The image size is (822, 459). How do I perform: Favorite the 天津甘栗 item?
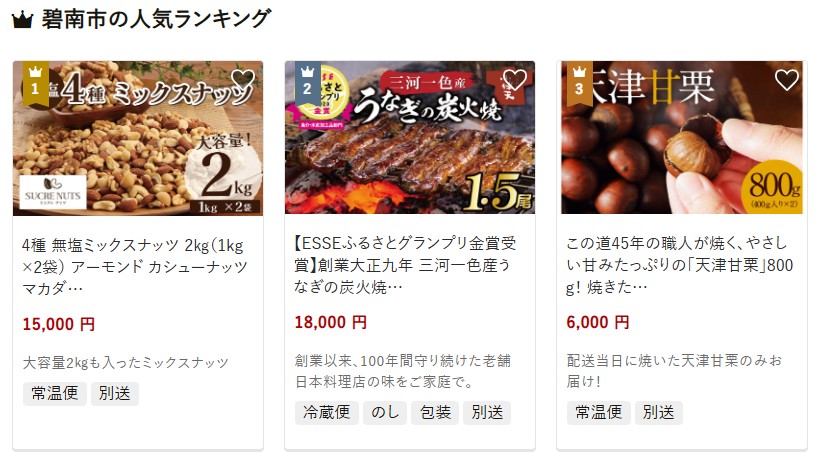coord(787,80)
